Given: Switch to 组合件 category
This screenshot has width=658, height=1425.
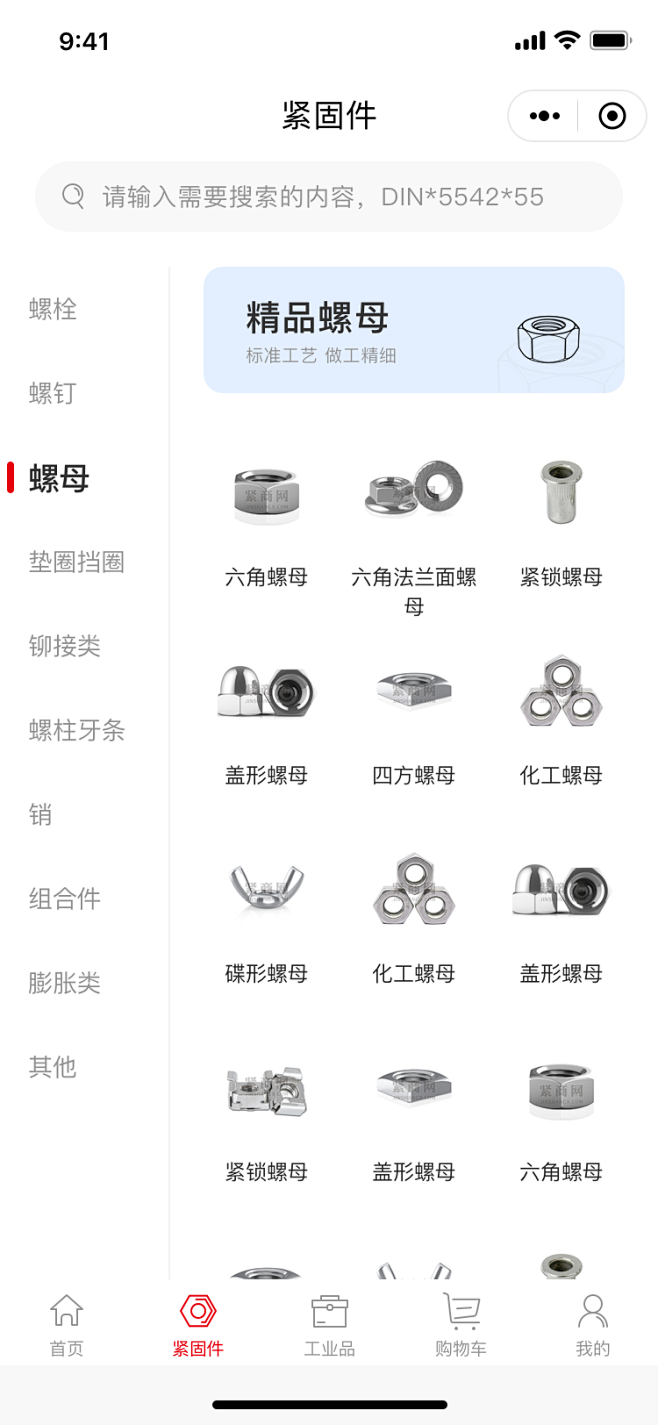Looking at the screenshot, I should 65,899.
